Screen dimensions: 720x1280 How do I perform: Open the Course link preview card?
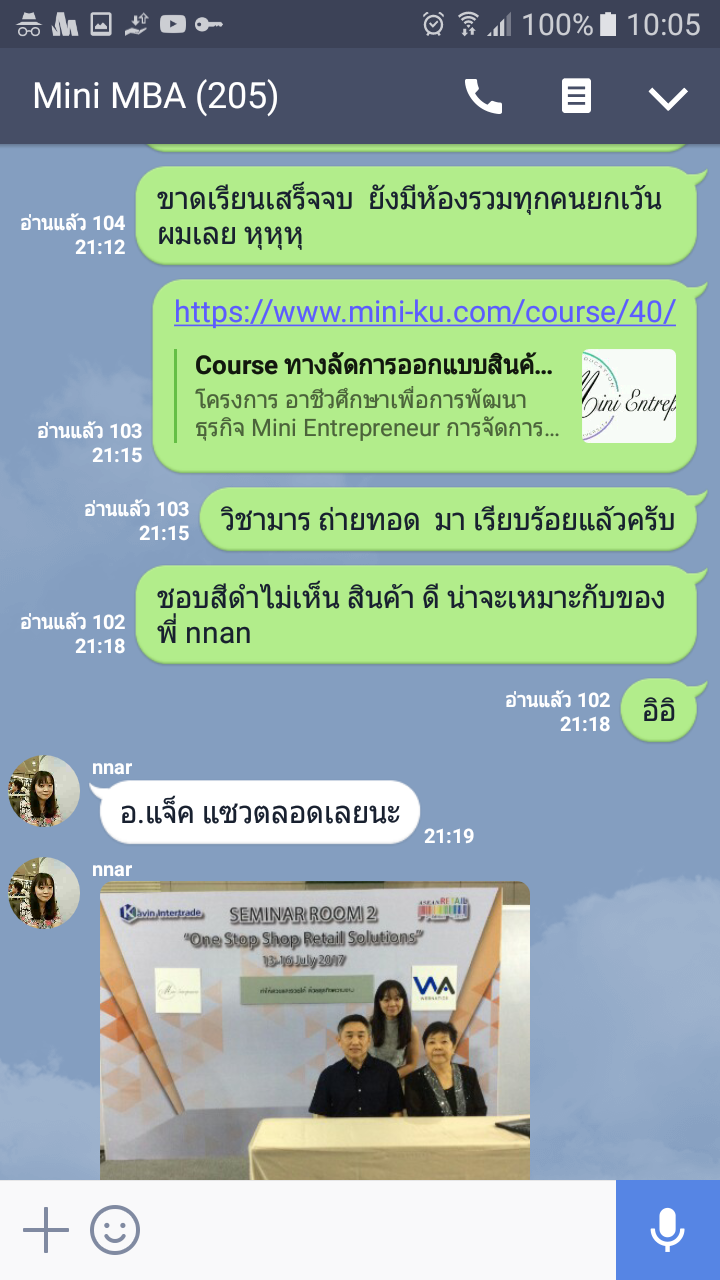pyautogui.click(x=425, y=396)
